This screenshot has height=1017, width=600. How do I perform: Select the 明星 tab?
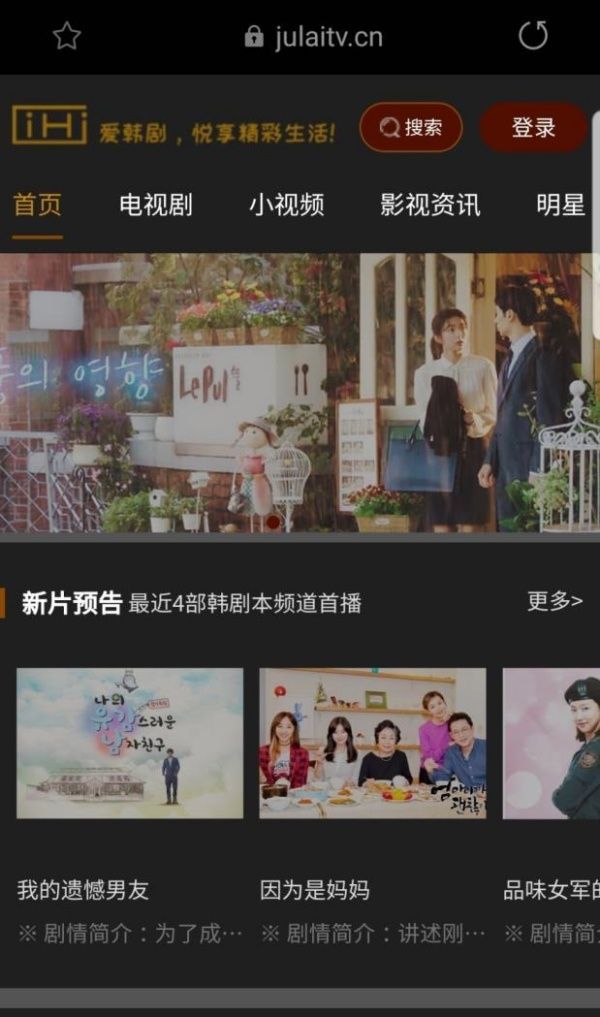(x=560, y=205)
